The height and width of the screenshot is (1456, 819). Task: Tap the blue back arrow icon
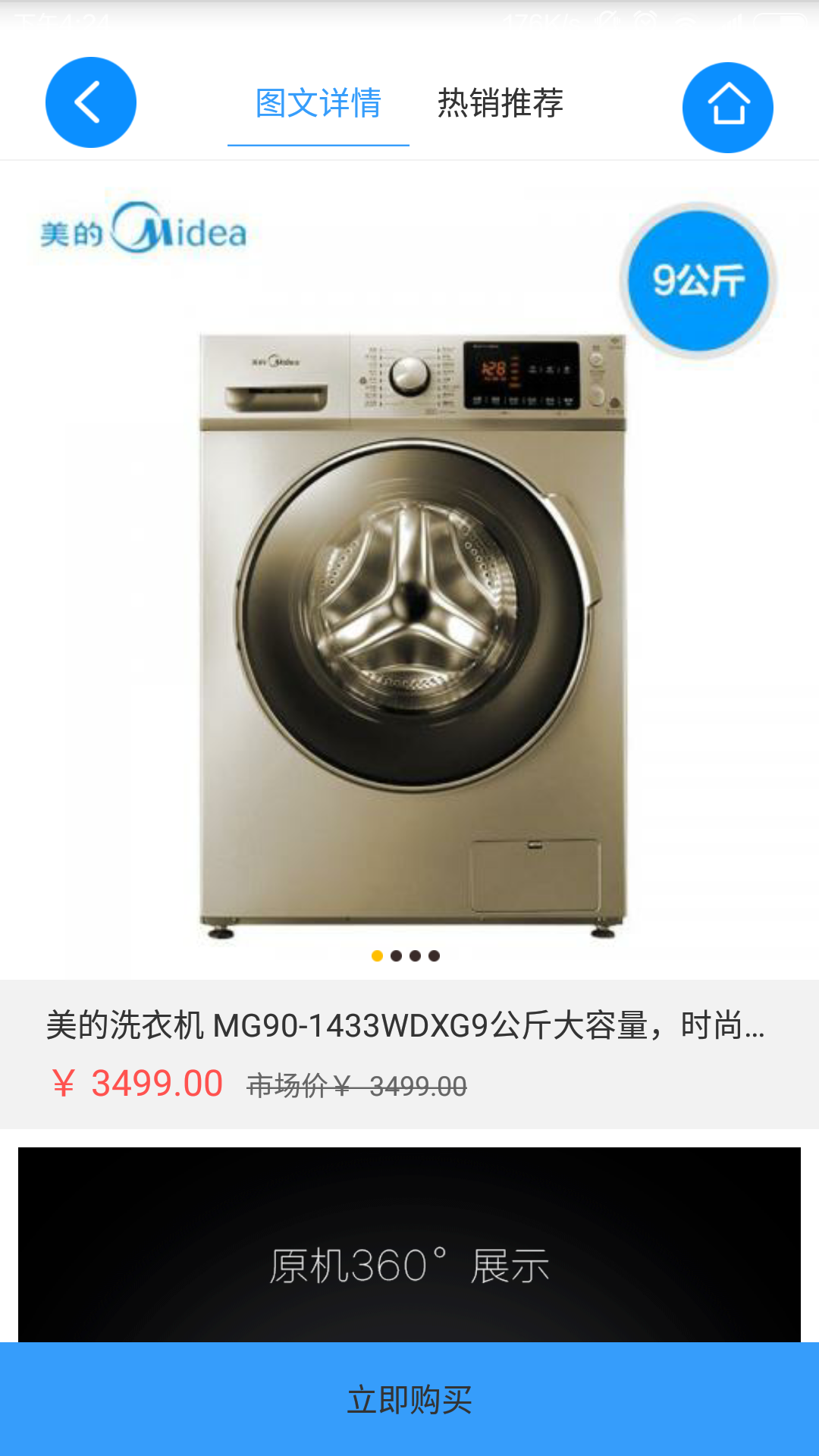(x=90, y=102)
